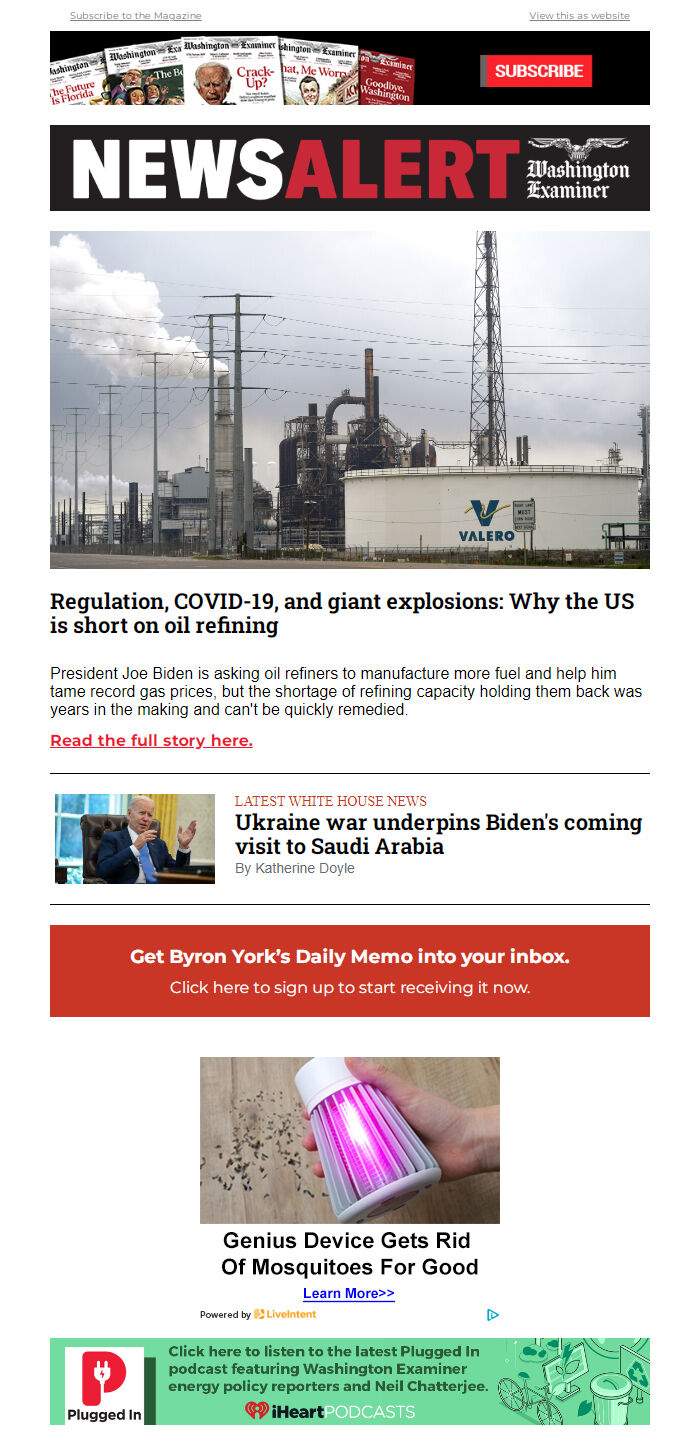700x1449 pixels.
Task: Tap Read the full story here
Action: (x=151, y=741)
